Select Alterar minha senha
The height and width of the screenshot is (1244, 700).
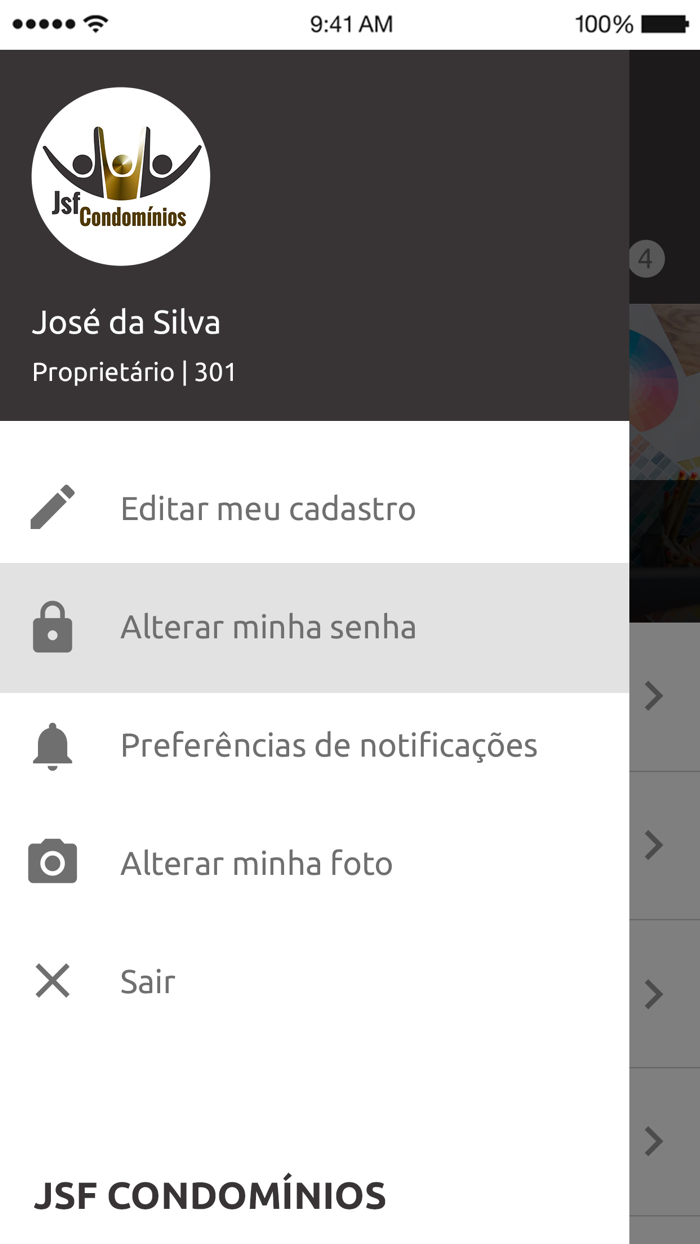(x=267, y=628)
